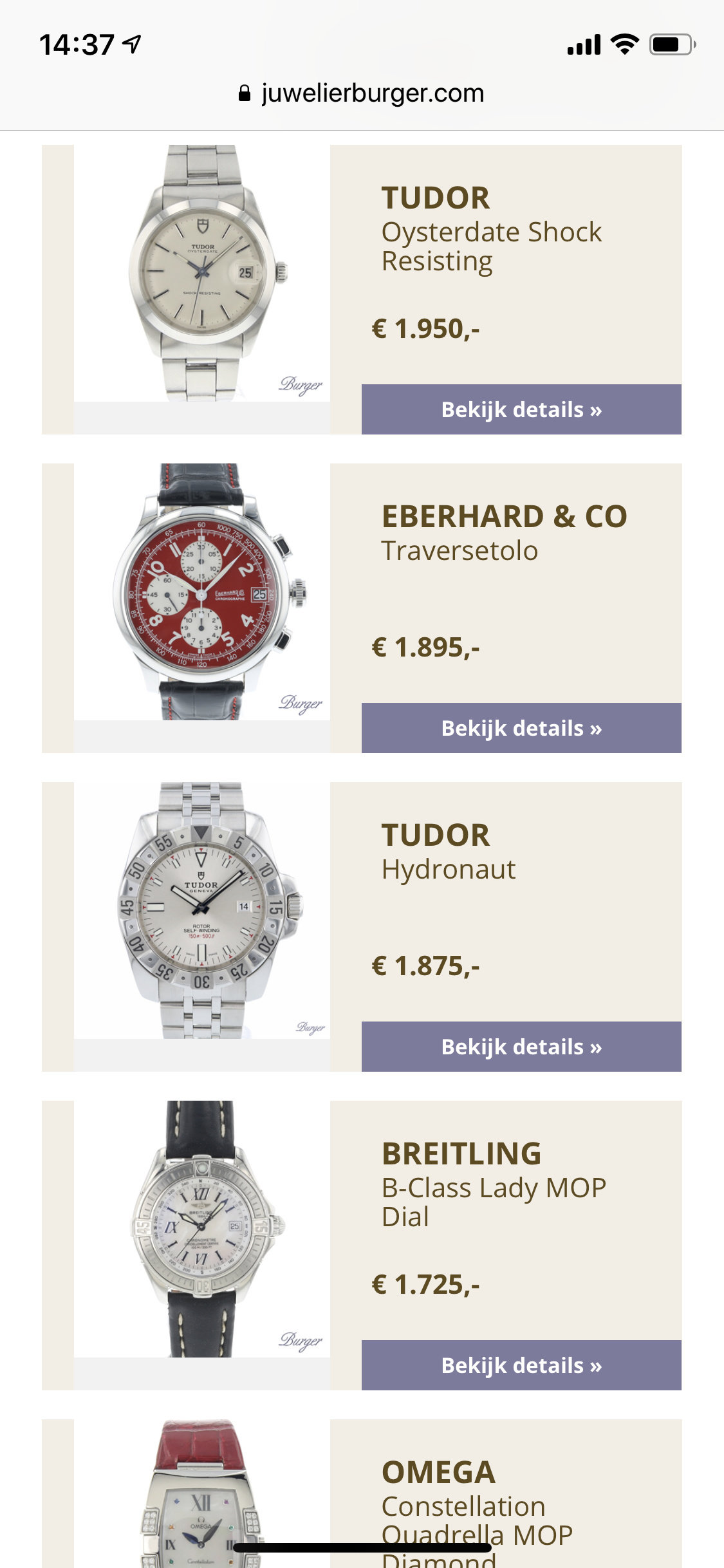Image resolution: width=724 pixels, height=1568 pixels.
Task: Tap the juwelierburger.com address bar
Action: click(362, 93)
